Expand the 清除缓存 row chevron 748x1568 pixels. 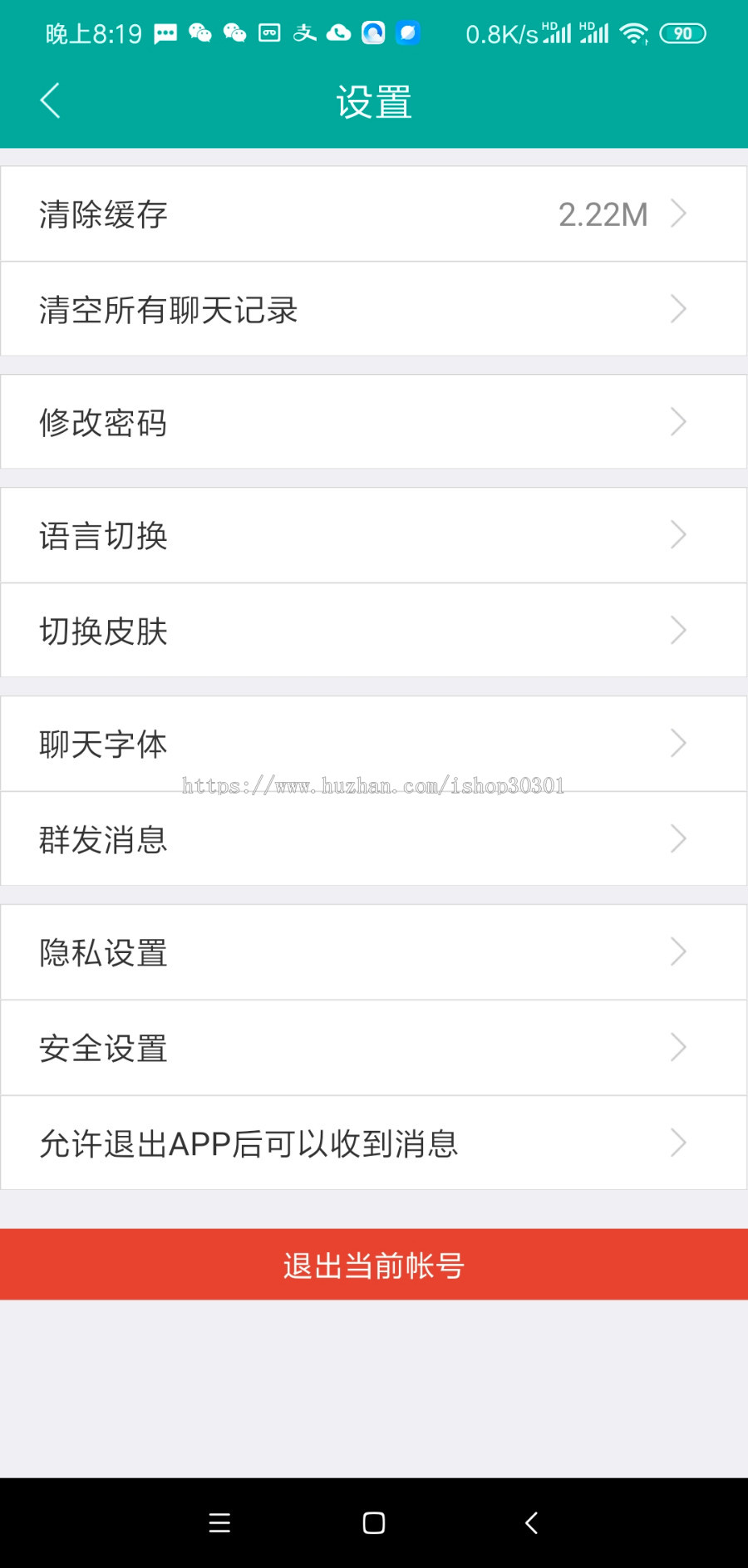click(x=678, y=214)
